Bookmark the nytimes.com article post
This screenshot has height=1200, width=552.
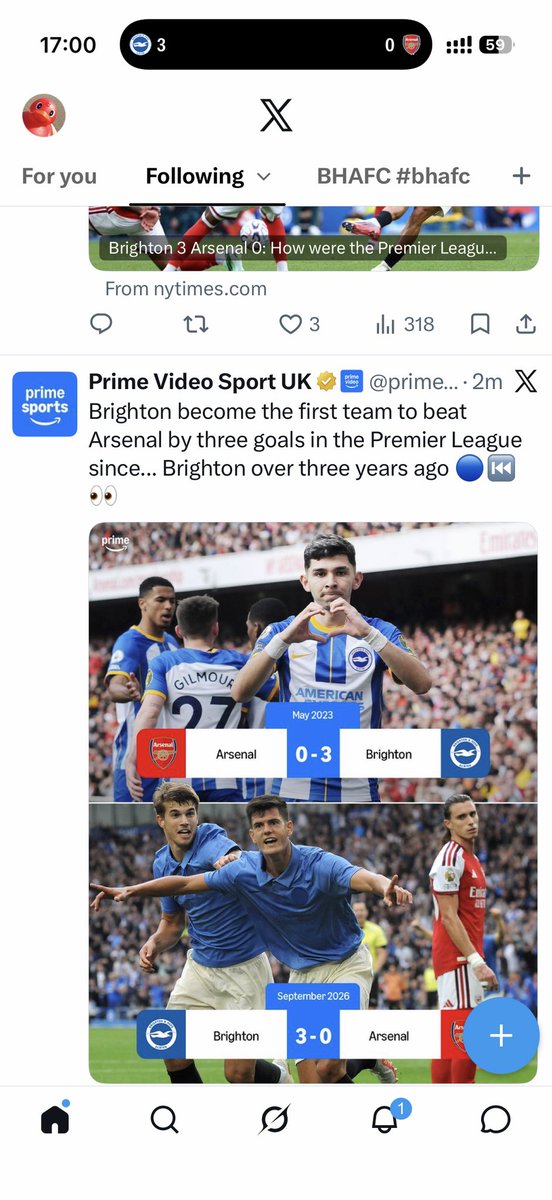(480, 324)
